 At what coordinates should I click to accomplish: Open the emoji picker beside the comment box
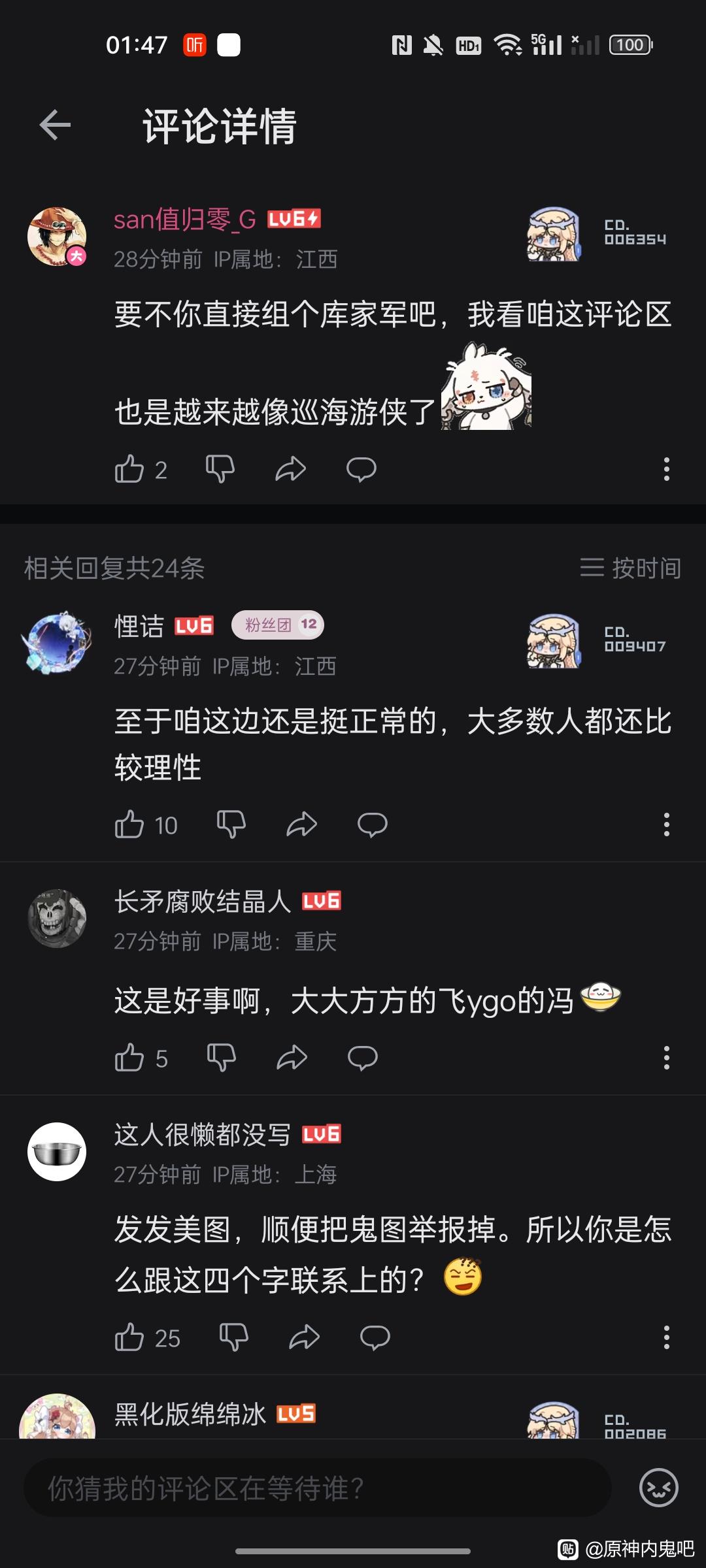tap(658, 1488)
